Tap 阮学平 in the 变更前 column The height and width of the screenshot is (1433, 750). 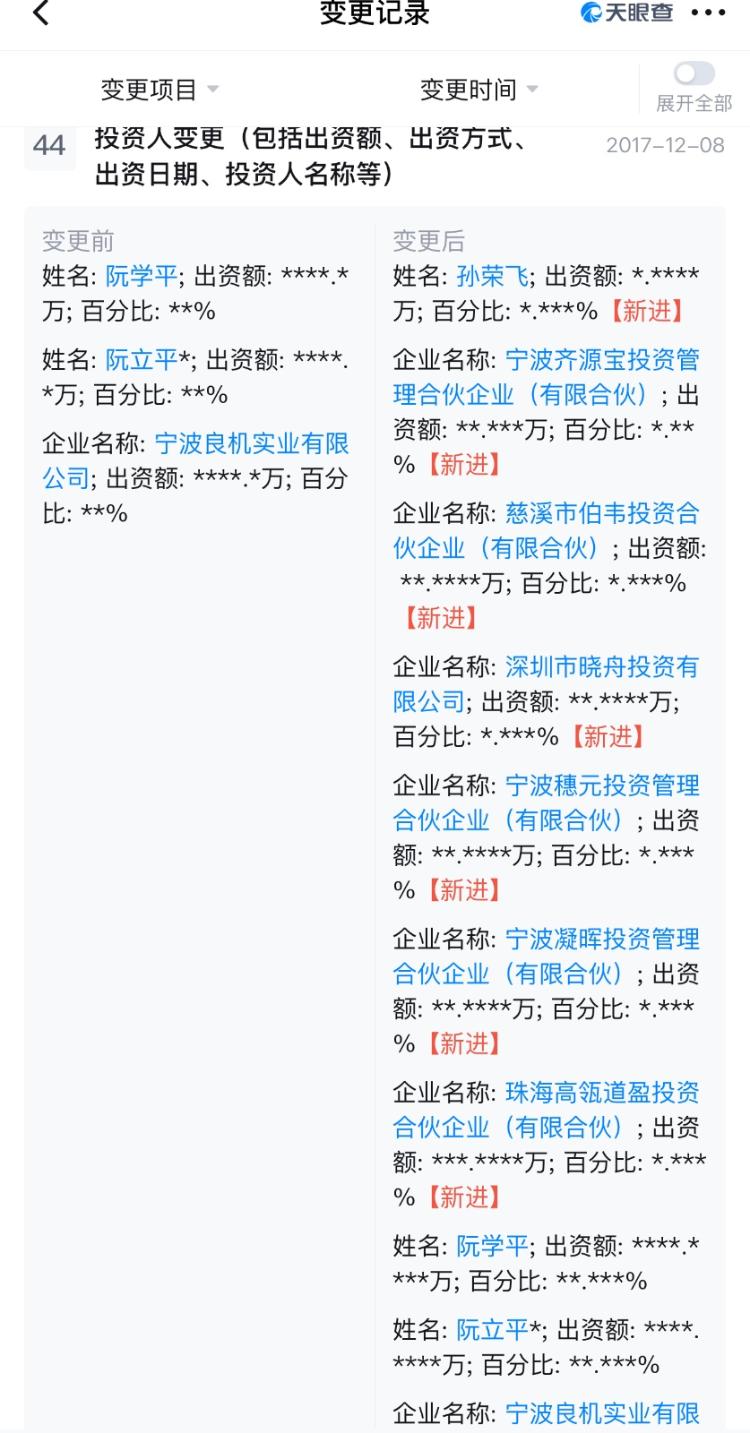141,277
